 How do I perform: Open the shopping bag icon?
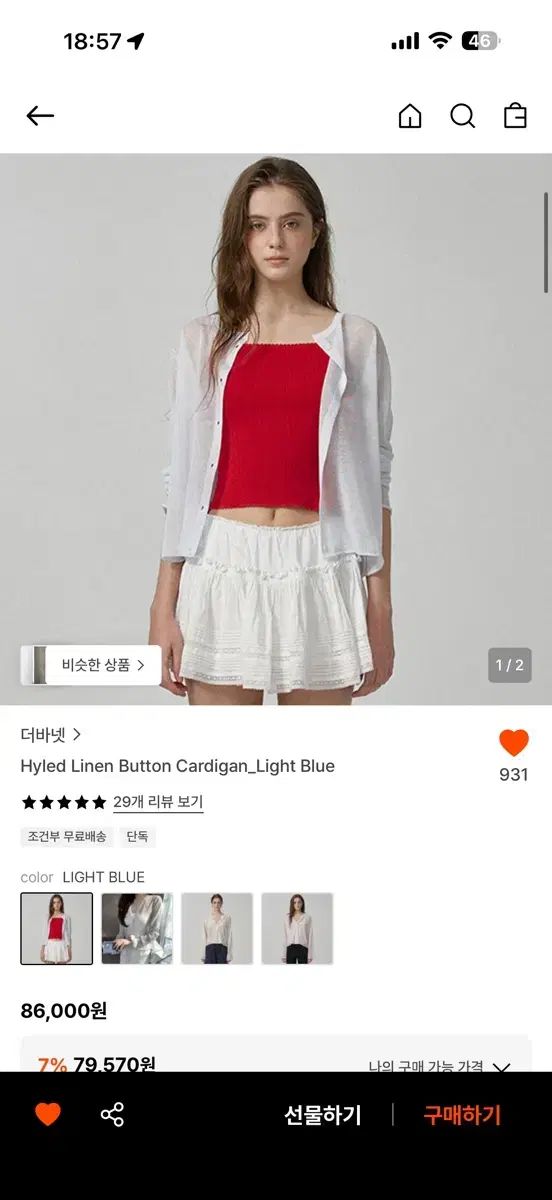(515, 116)
